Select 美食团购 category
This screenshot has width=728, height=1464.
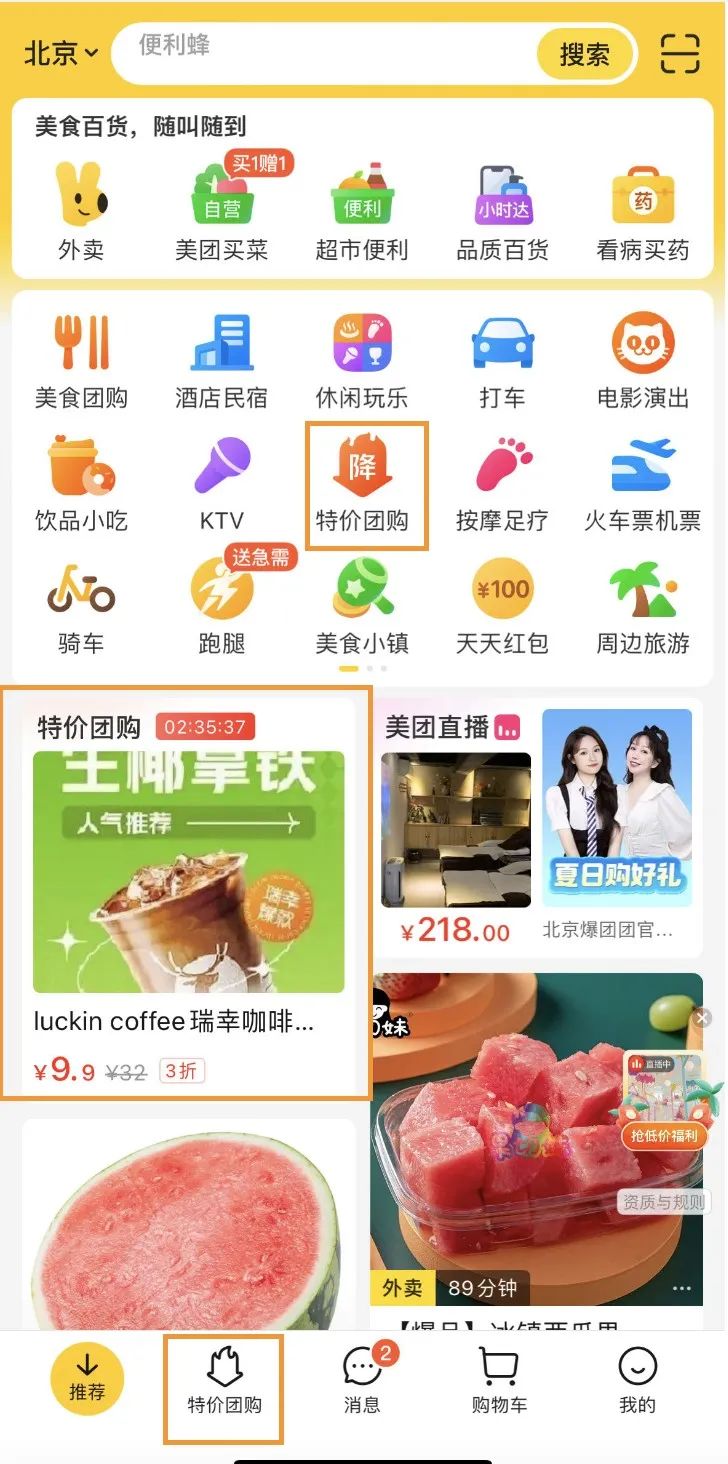(x=81, y=360)
